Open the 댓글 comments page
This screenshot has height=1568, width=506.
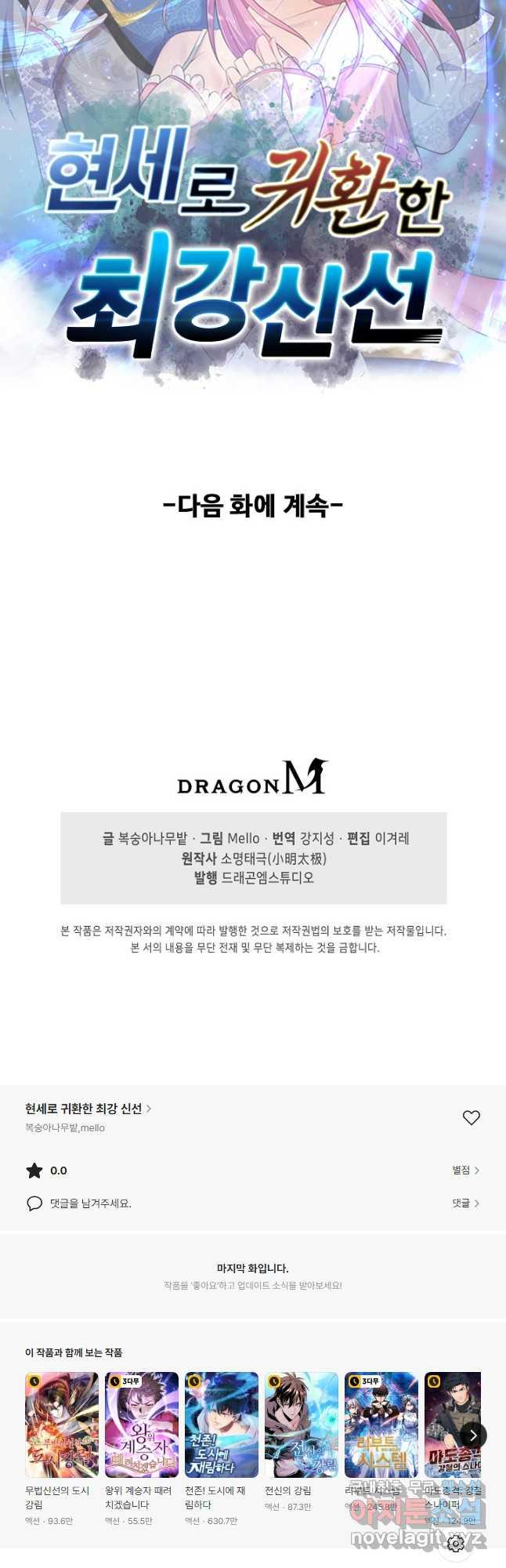coord(465,1203)
